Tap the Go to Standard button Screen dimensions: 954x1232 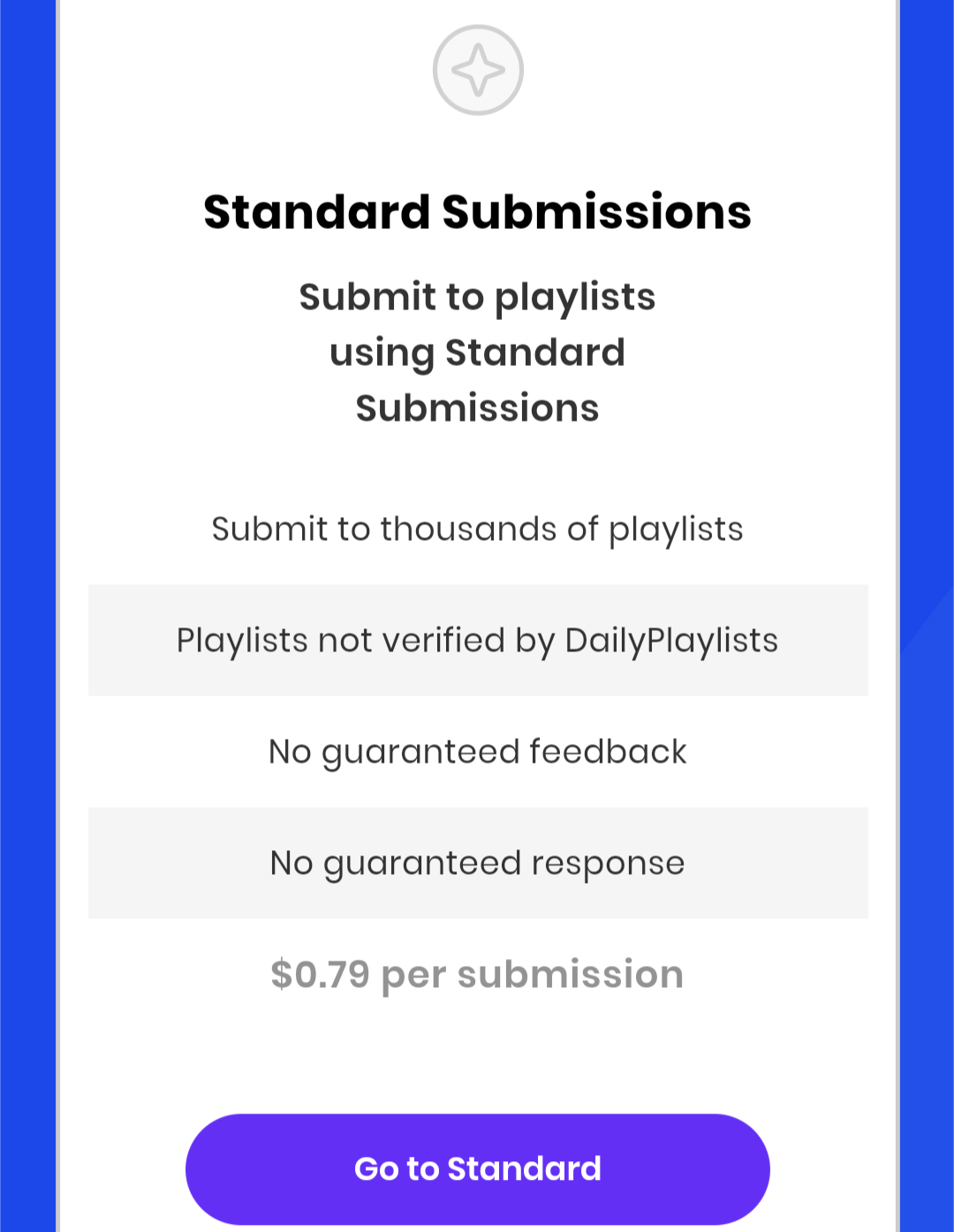[x=477, y=1168]
